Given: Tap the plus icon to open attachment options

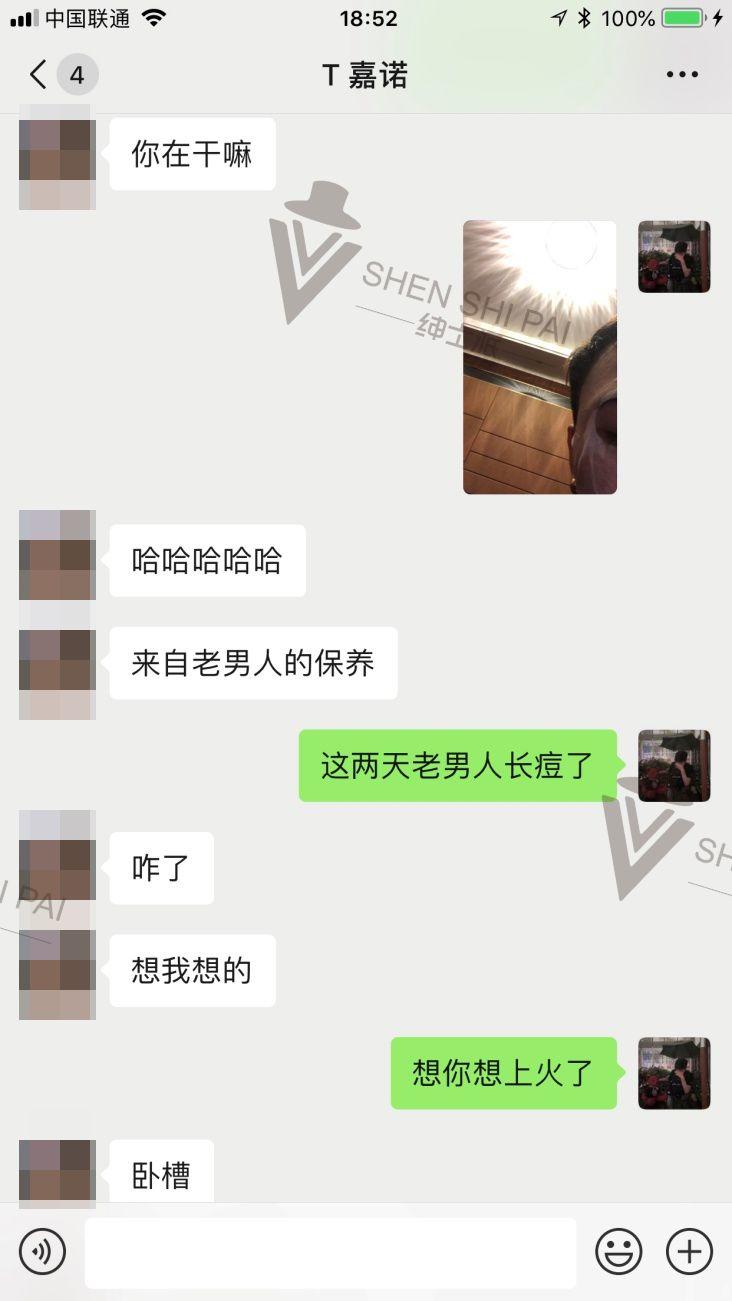Looking at the screenshot, I should point(687,1251).
